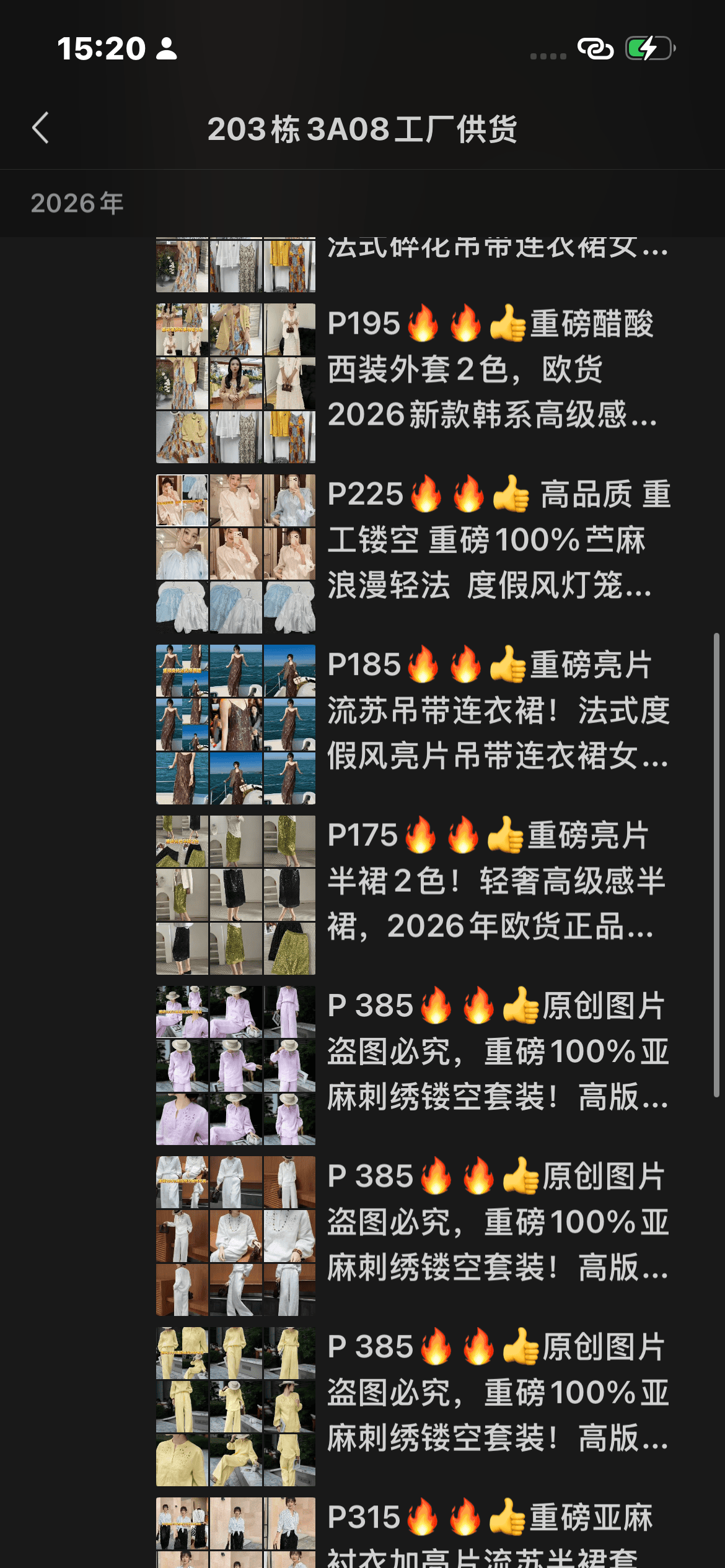The width and height of the screenshot is (725, 1568).
Task: Open the P175 重磅亮片半裙 post
Action: [496, 881]
